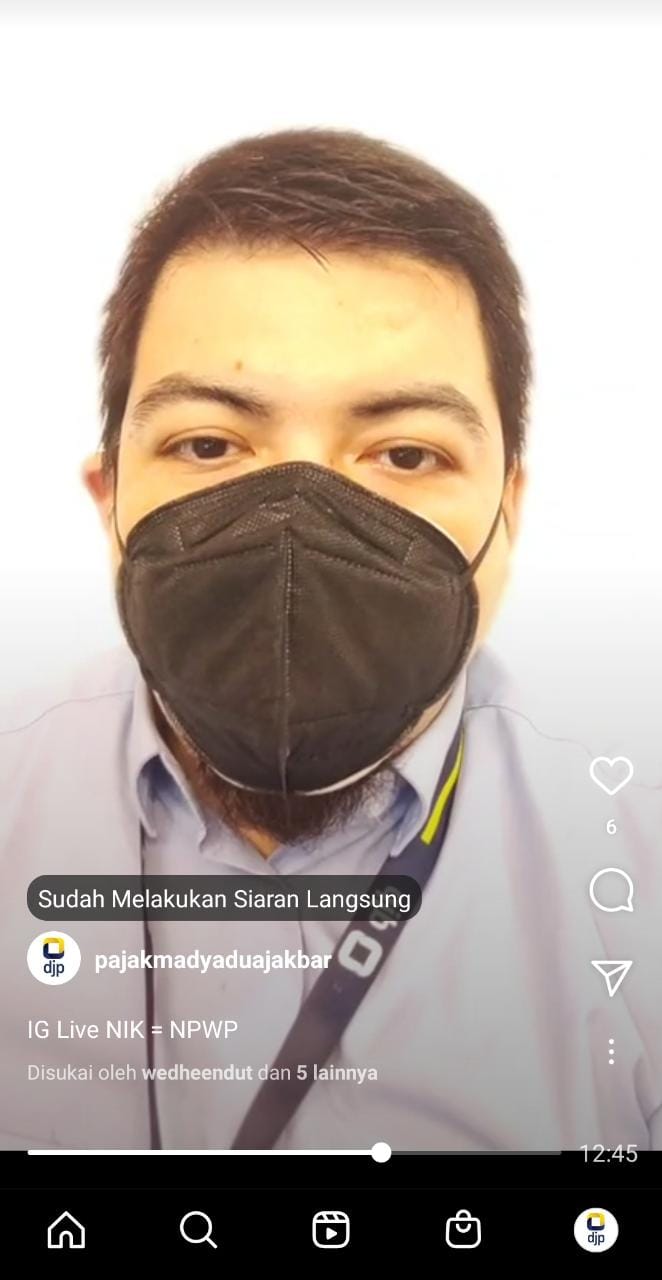Open the Reels tab

(331, 1230)
